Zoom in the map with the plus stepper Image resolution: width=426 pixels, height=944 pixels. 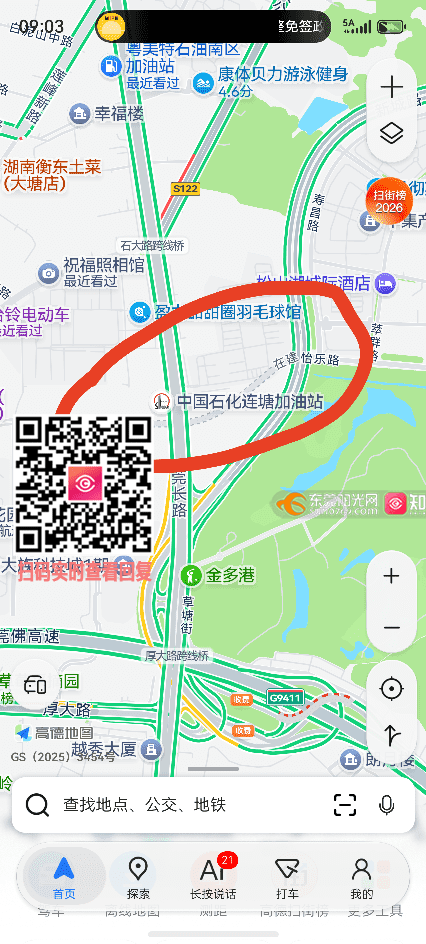pyautogui.click(x=392, y=576)
